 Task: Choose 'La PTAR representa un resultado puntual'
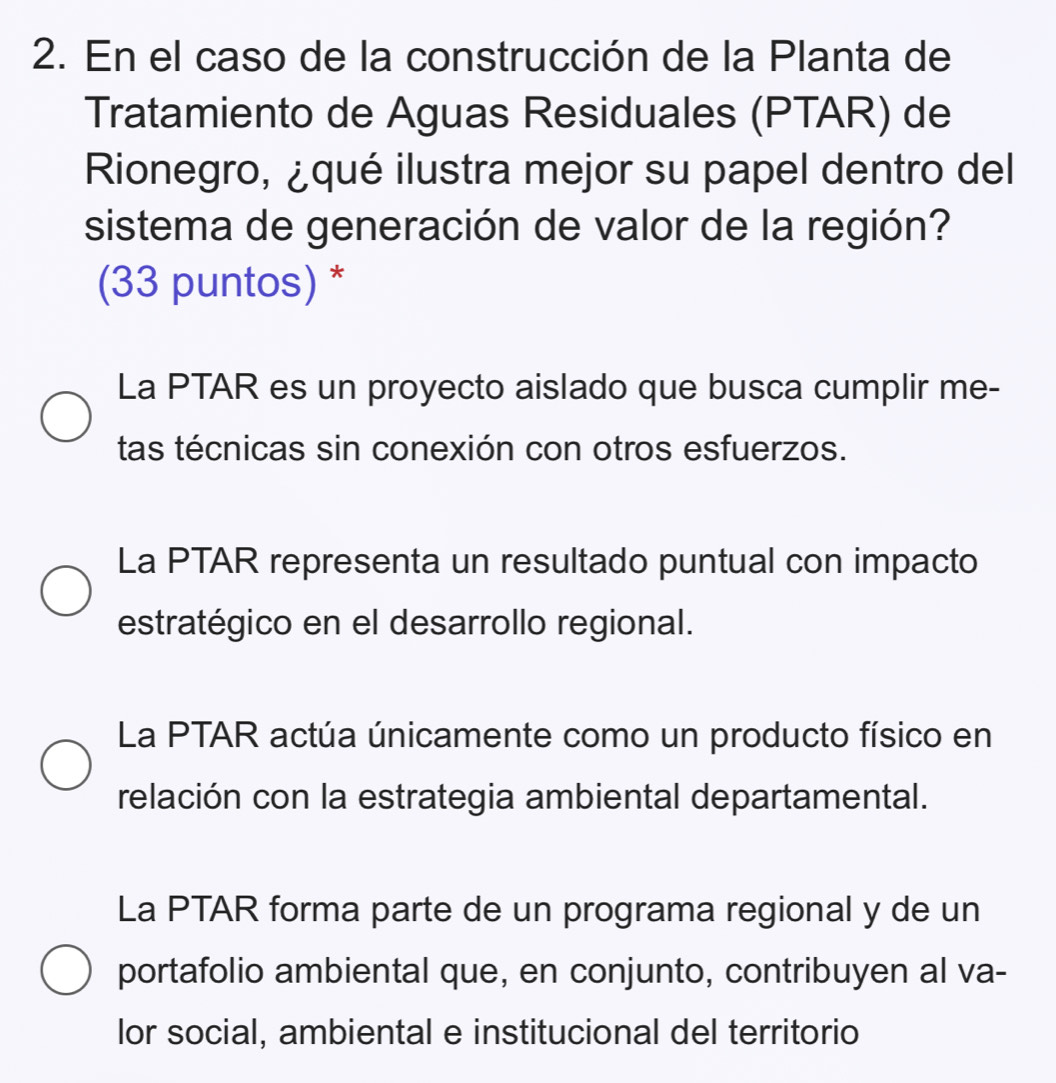[x=65, y=592]
